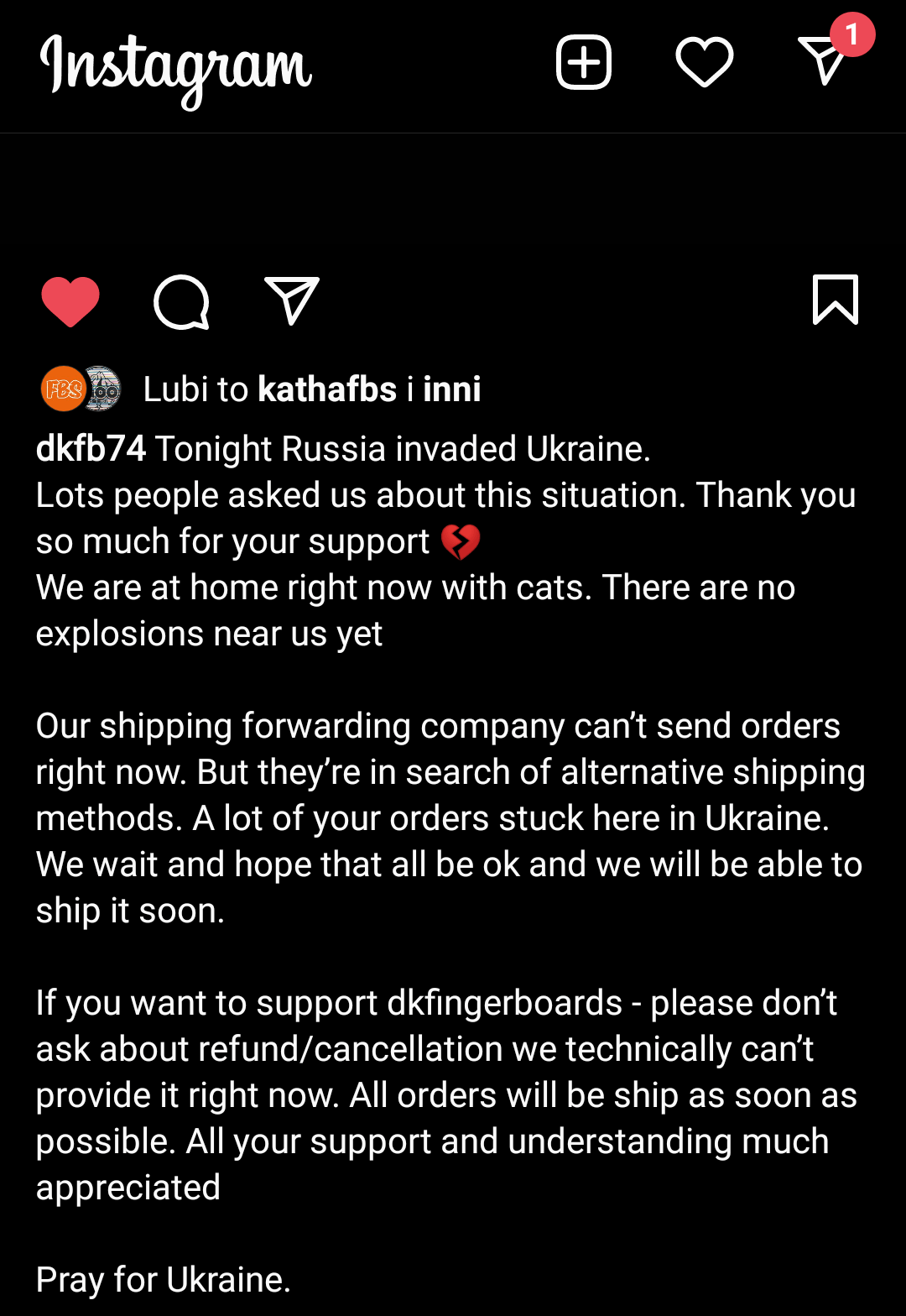This screenshot has height=1316, width=906.
Task: Open the comments bubble on this post
Action: 180,302
